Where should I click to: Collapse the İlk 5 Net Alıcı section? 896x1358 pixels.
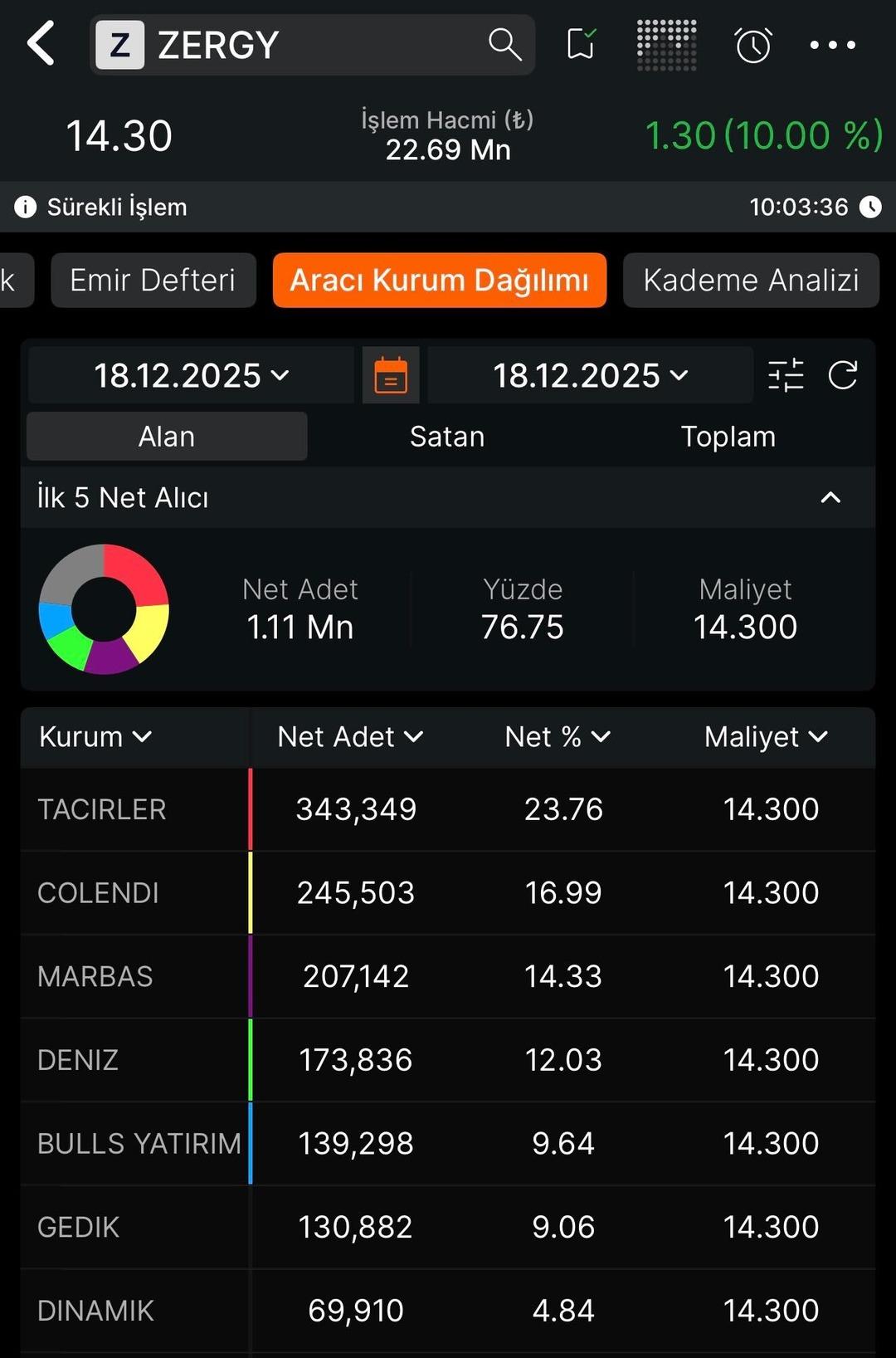830,497
